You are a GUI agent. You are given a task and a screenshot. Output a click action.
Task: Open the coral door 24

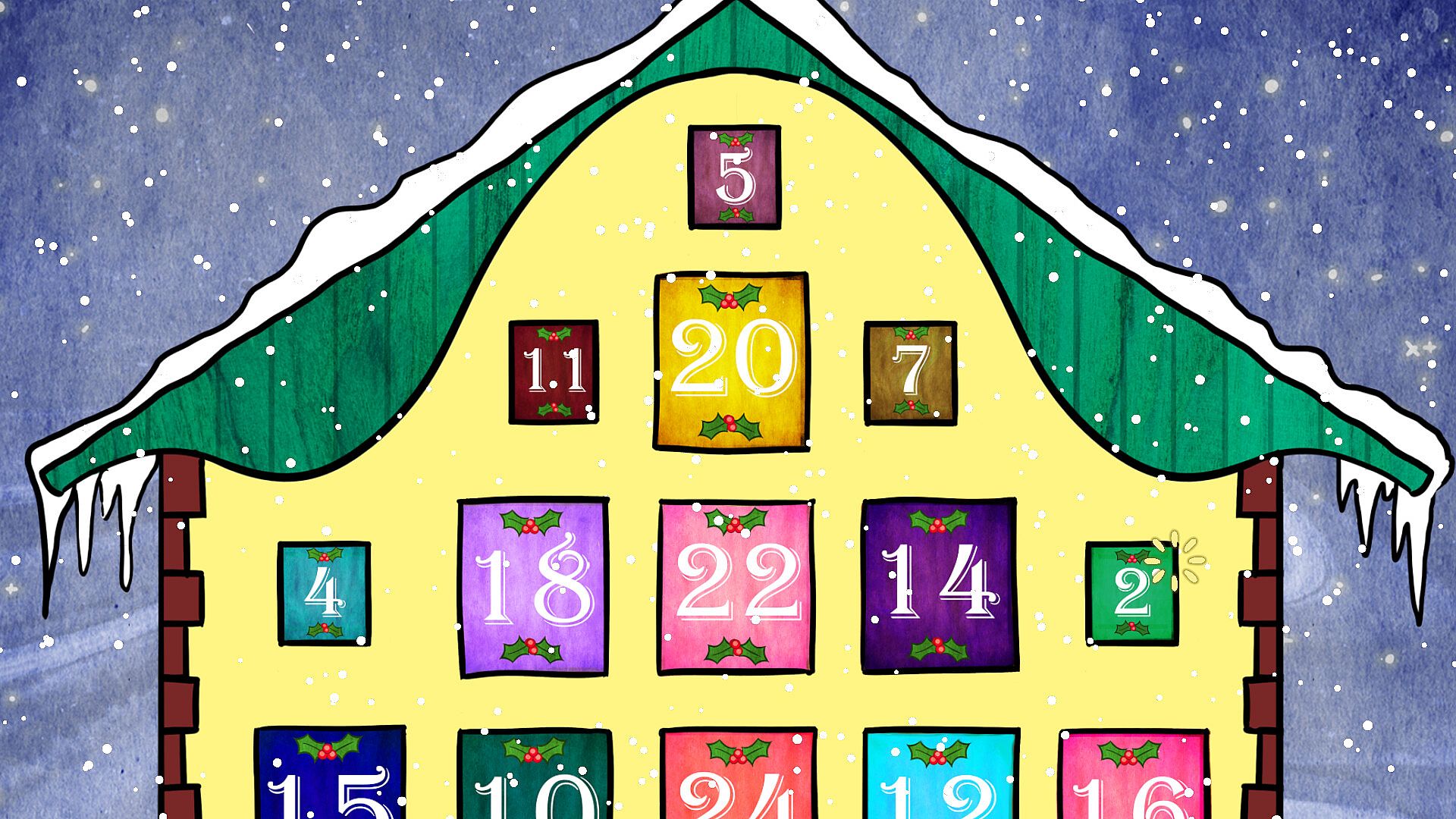click(x=737, y=775)
